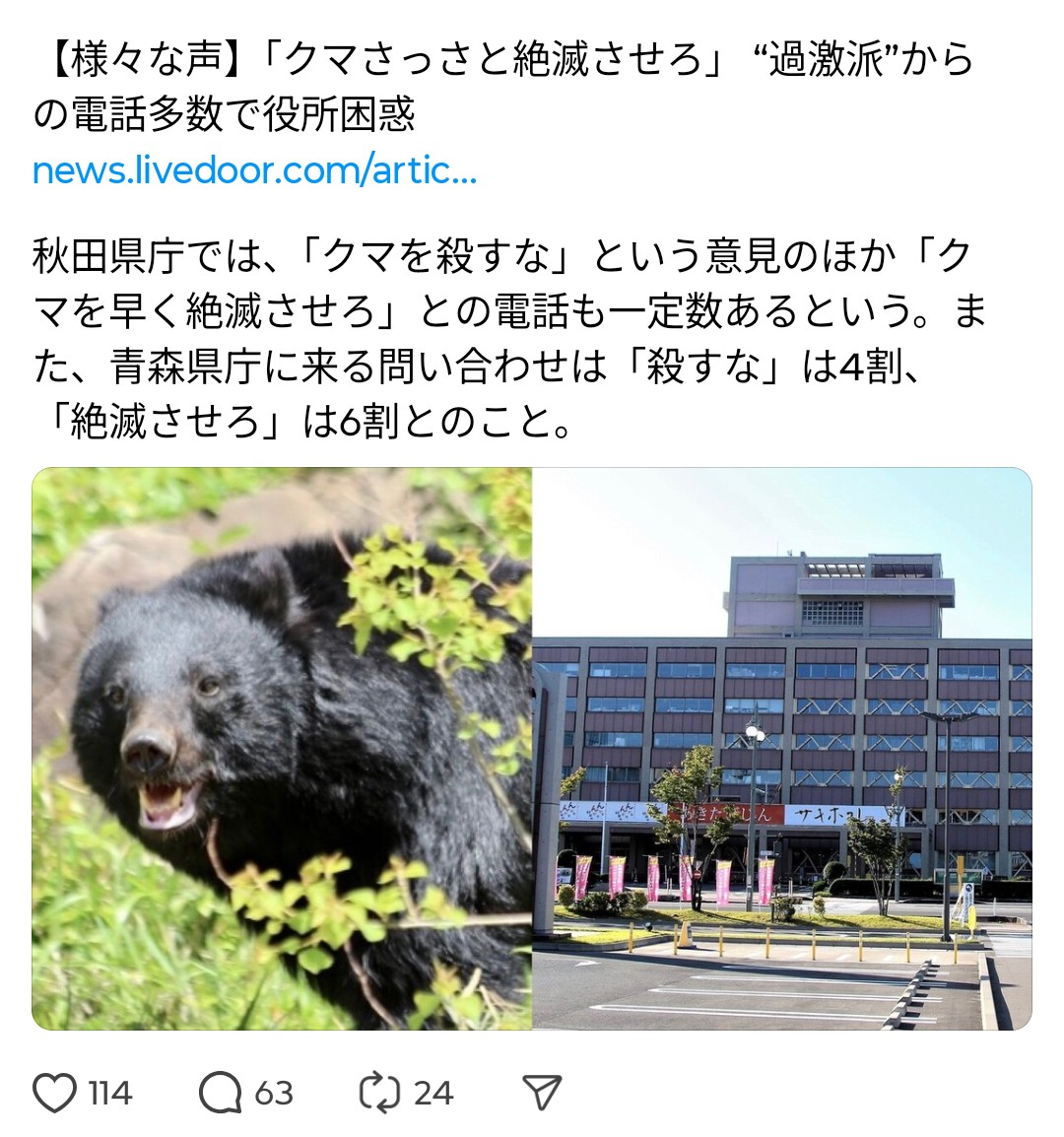Open the replies via the comment bubble icon

[219, 1093]
